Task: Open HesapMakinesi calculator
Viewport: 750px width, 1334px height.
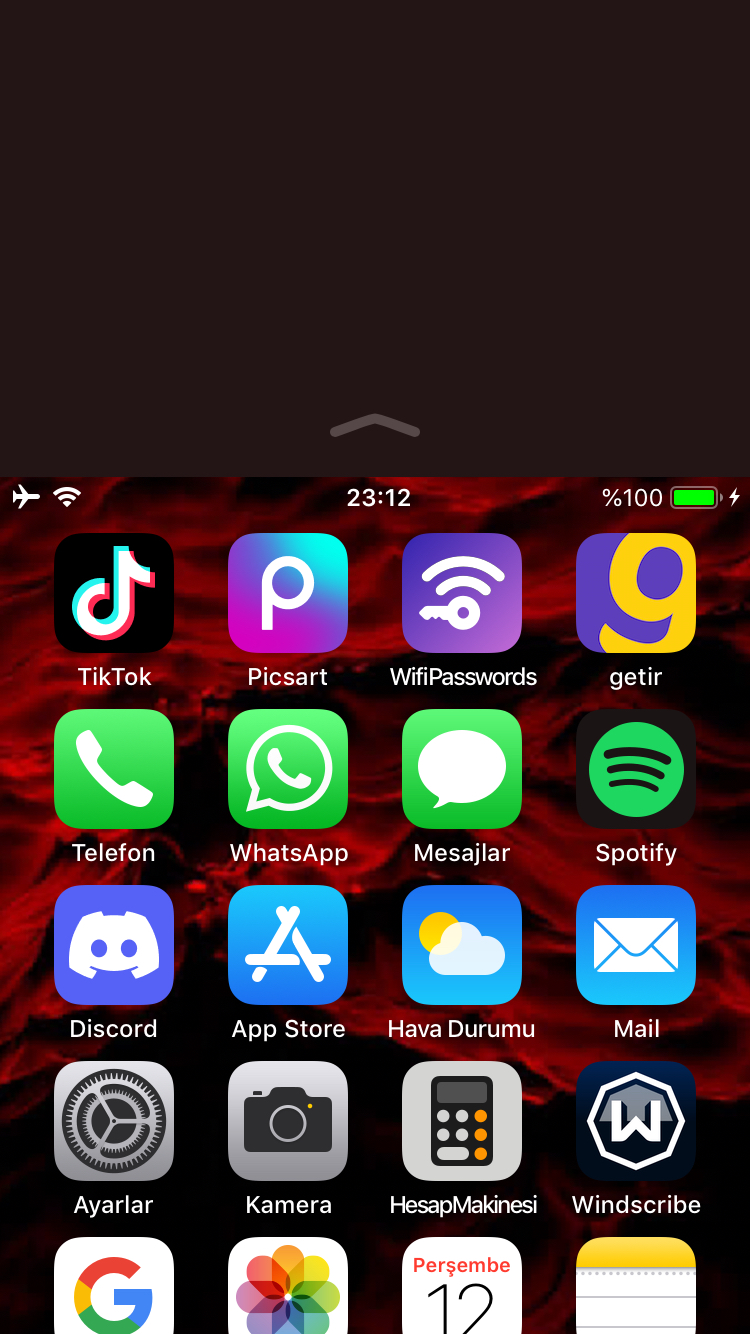Action: pos(462,1121)
